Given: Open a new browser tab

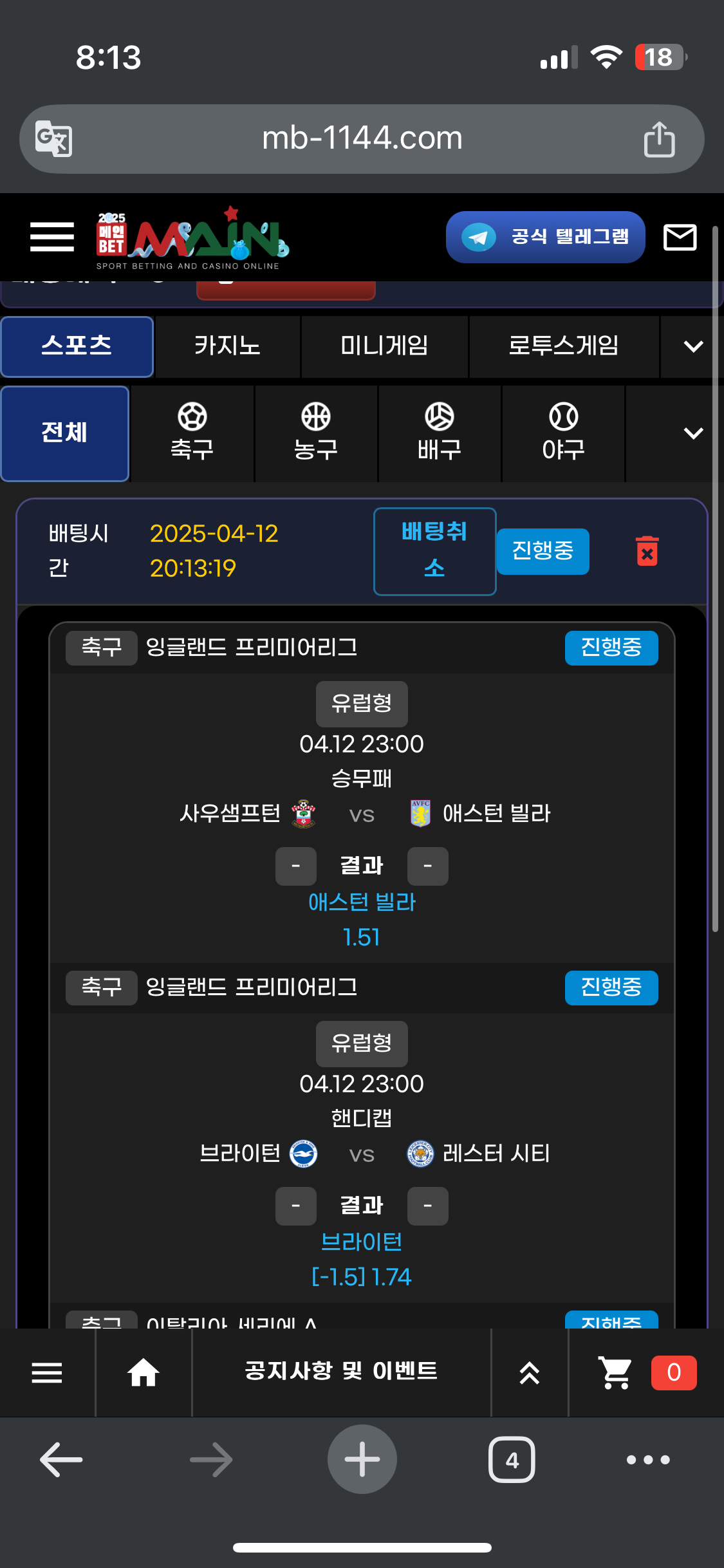Looking at the screenshot, I should point(362,1459).
